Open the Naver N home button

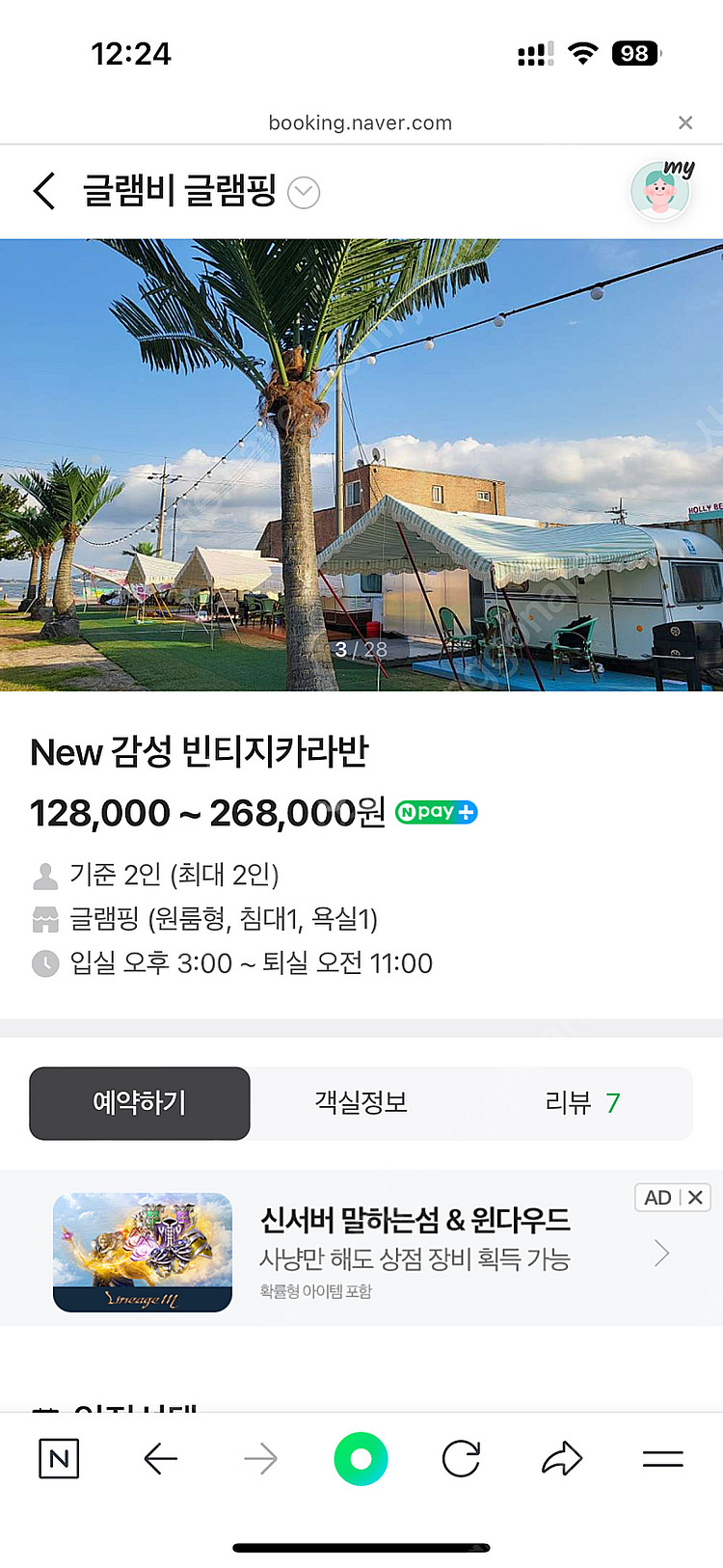59,1459
